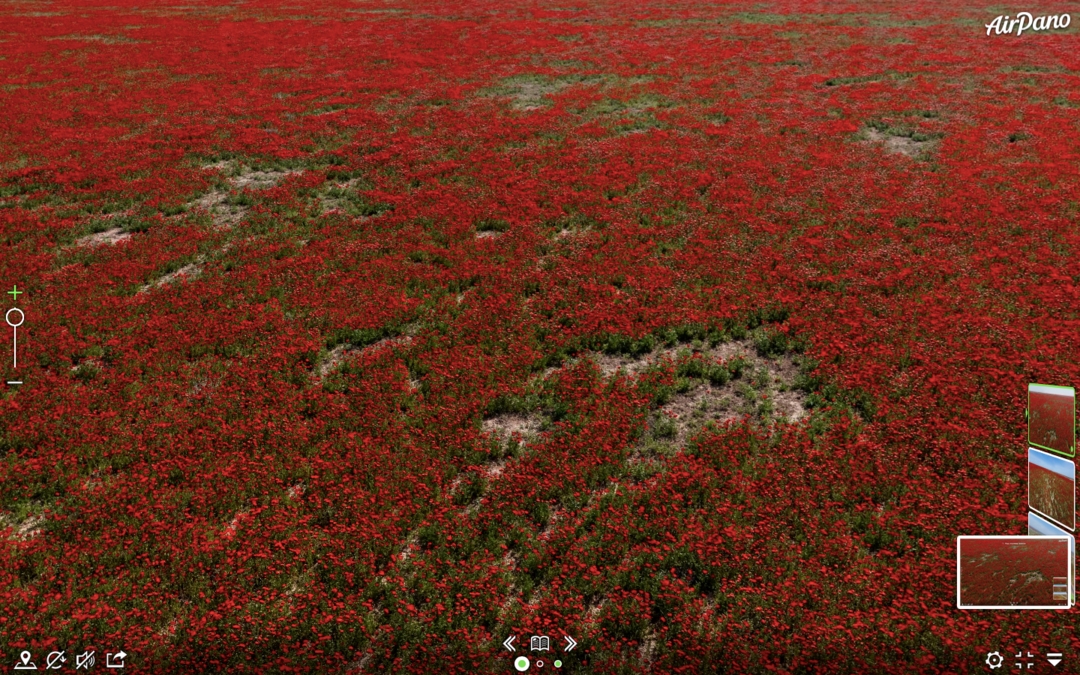Collapse the panorama thumbnail list
The image size is (1080, 675).
(x=1054, y=660)
